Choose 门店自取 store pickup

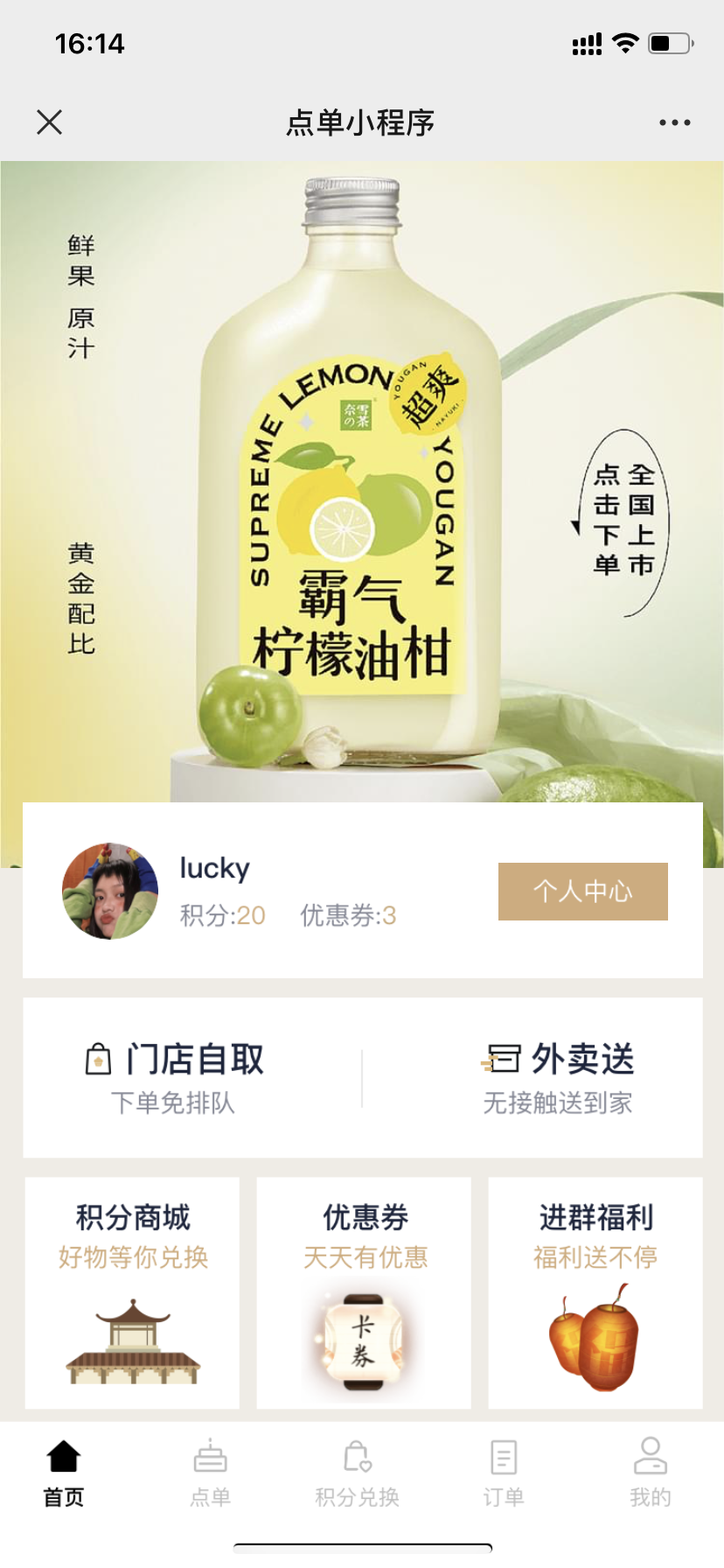click(x=175, y=1076)
